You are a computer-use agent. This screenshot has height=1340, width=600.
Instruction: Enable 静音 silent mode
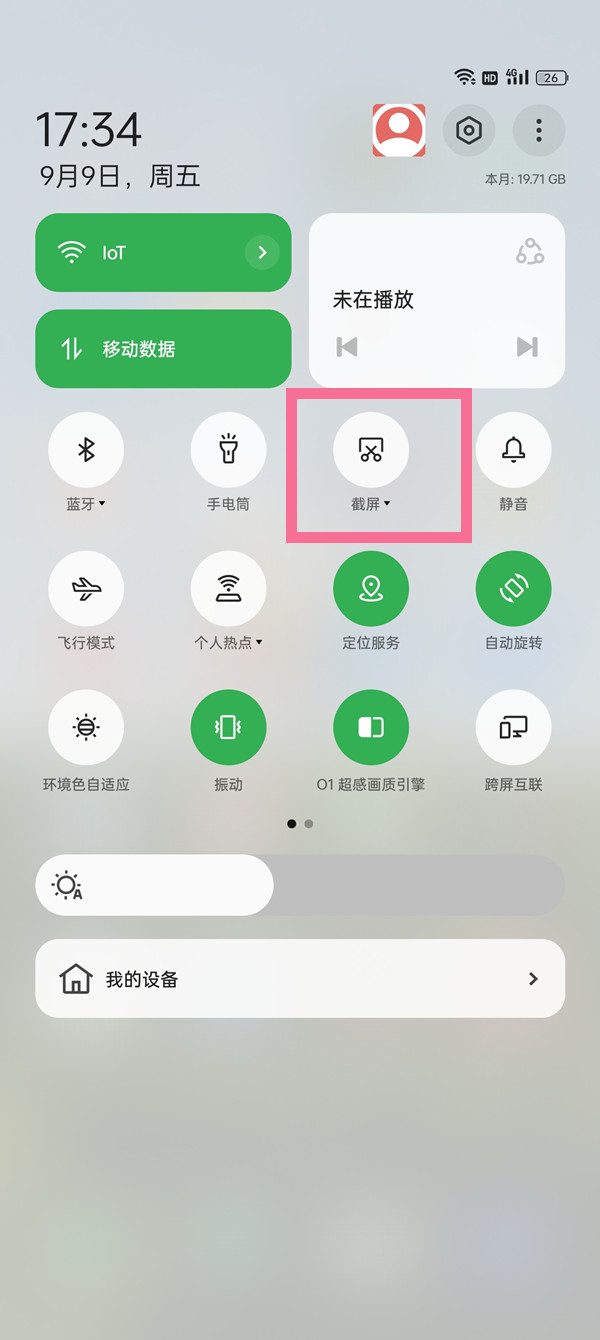click(513, 451)
